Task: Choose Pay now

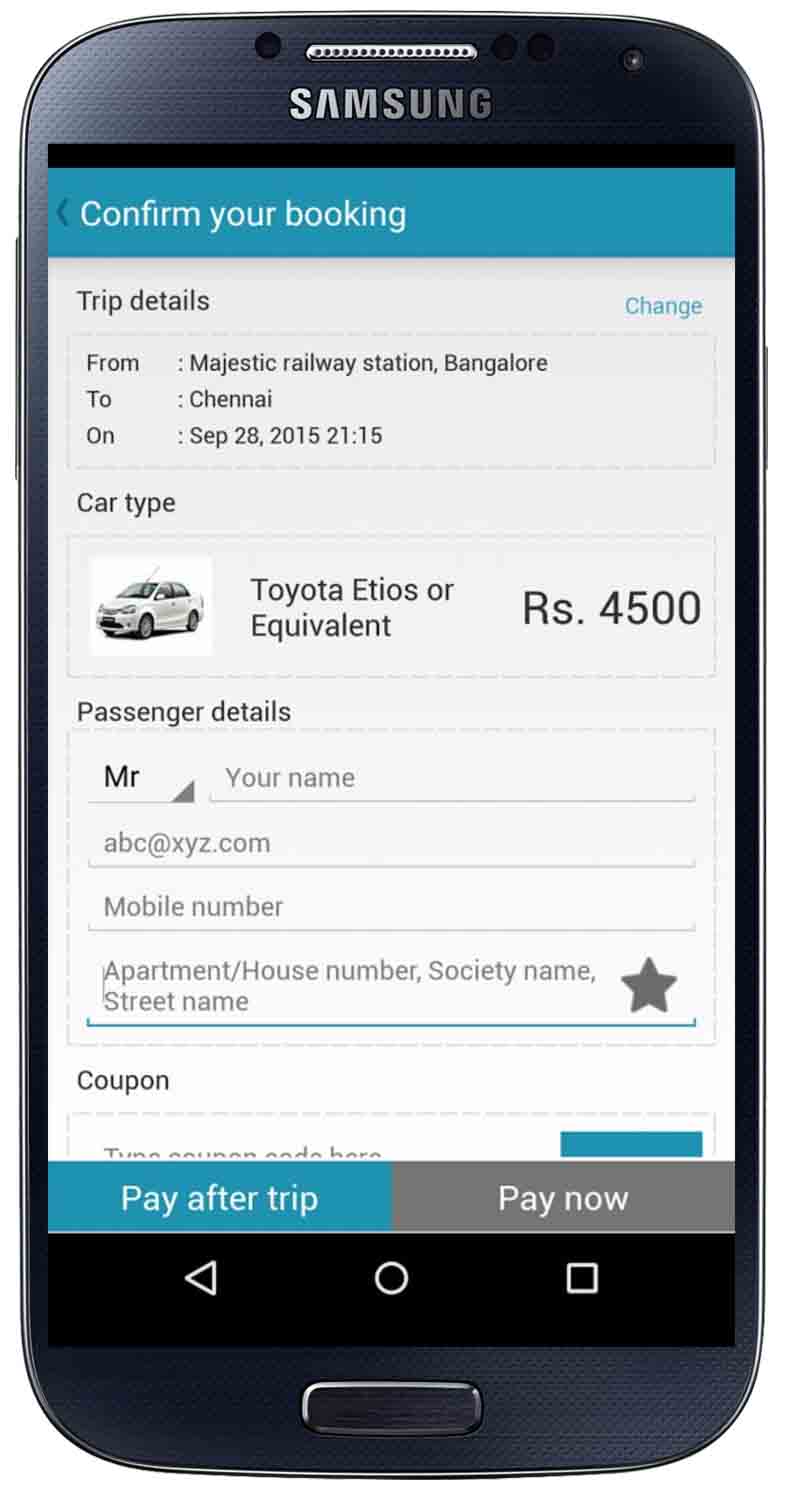Action: [563, 1197]
